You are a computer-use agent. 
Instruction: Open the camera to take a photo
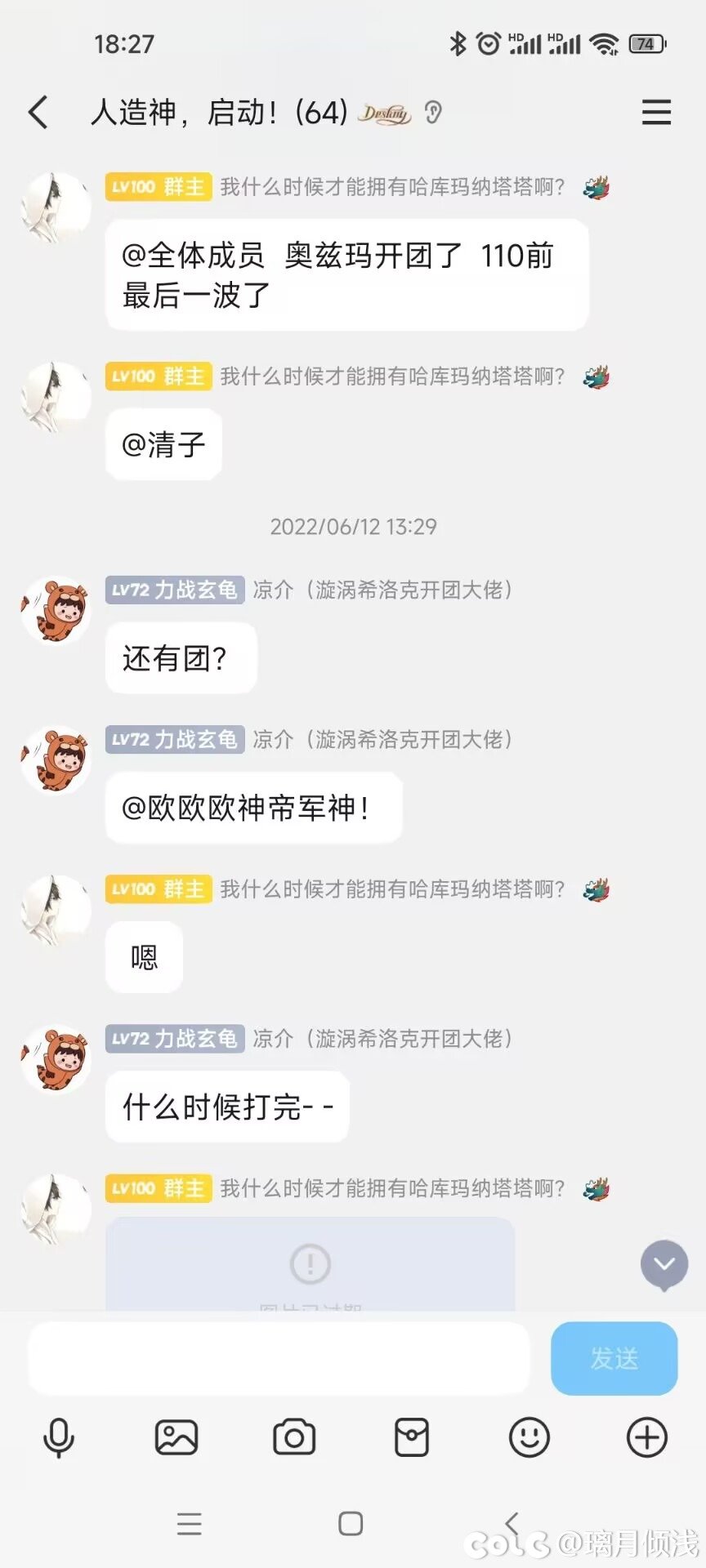point(294,1437)
